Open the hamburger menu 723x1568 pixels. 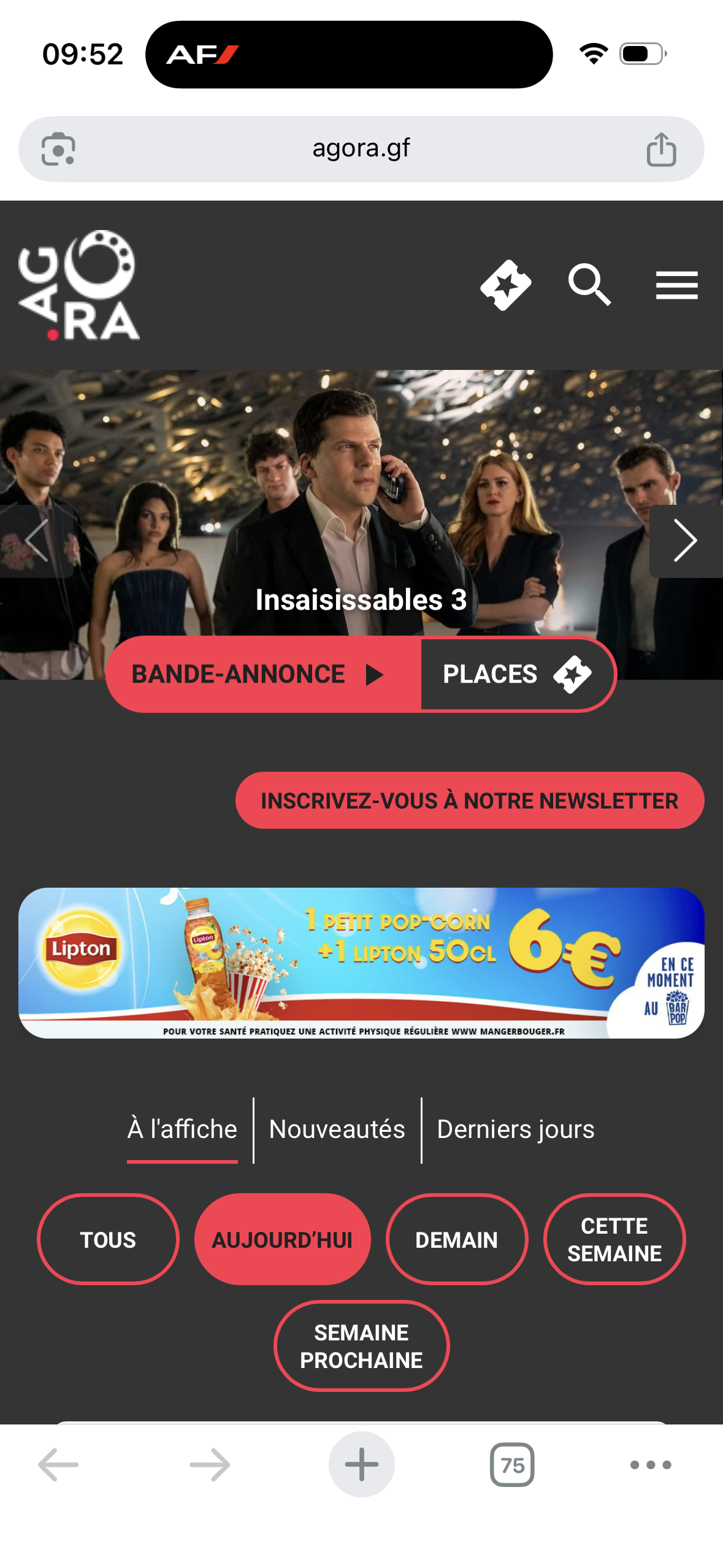coord(676,285)
